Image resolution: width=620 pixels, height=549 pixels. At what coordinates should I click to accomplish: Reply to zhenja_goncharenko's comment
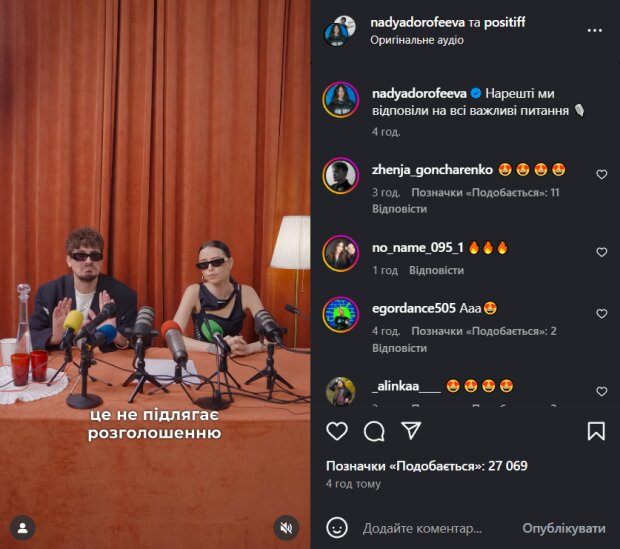399,209
